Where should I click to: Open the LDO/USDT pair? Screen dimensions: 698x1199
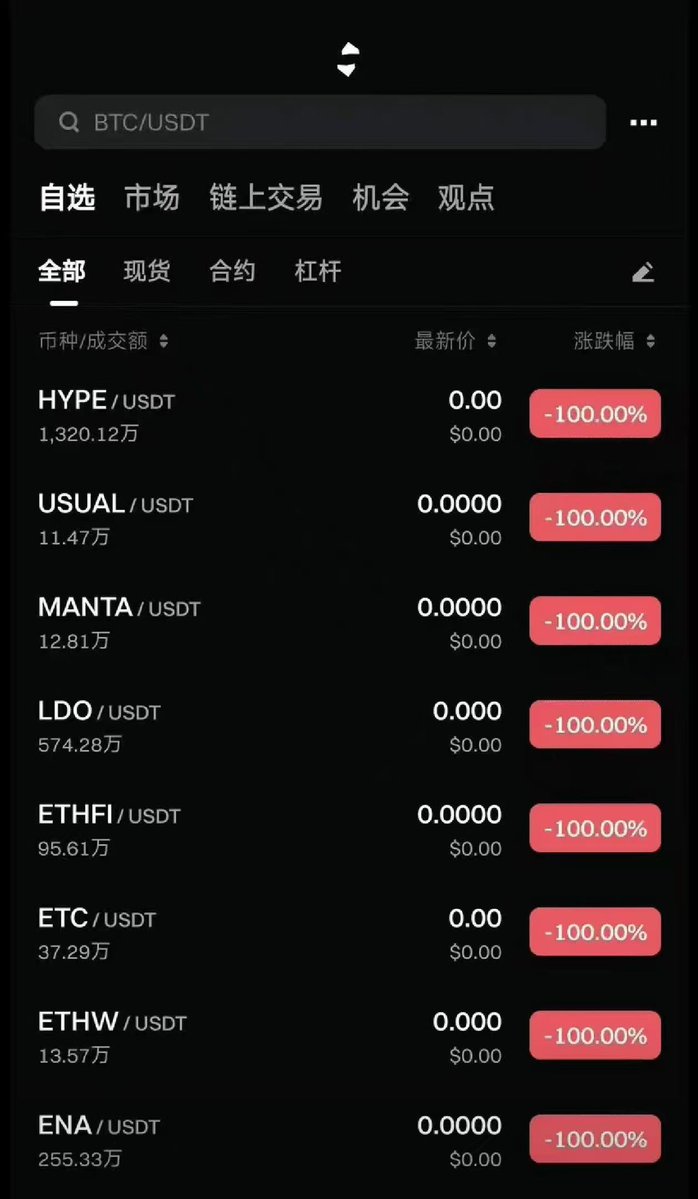(349, 726)
